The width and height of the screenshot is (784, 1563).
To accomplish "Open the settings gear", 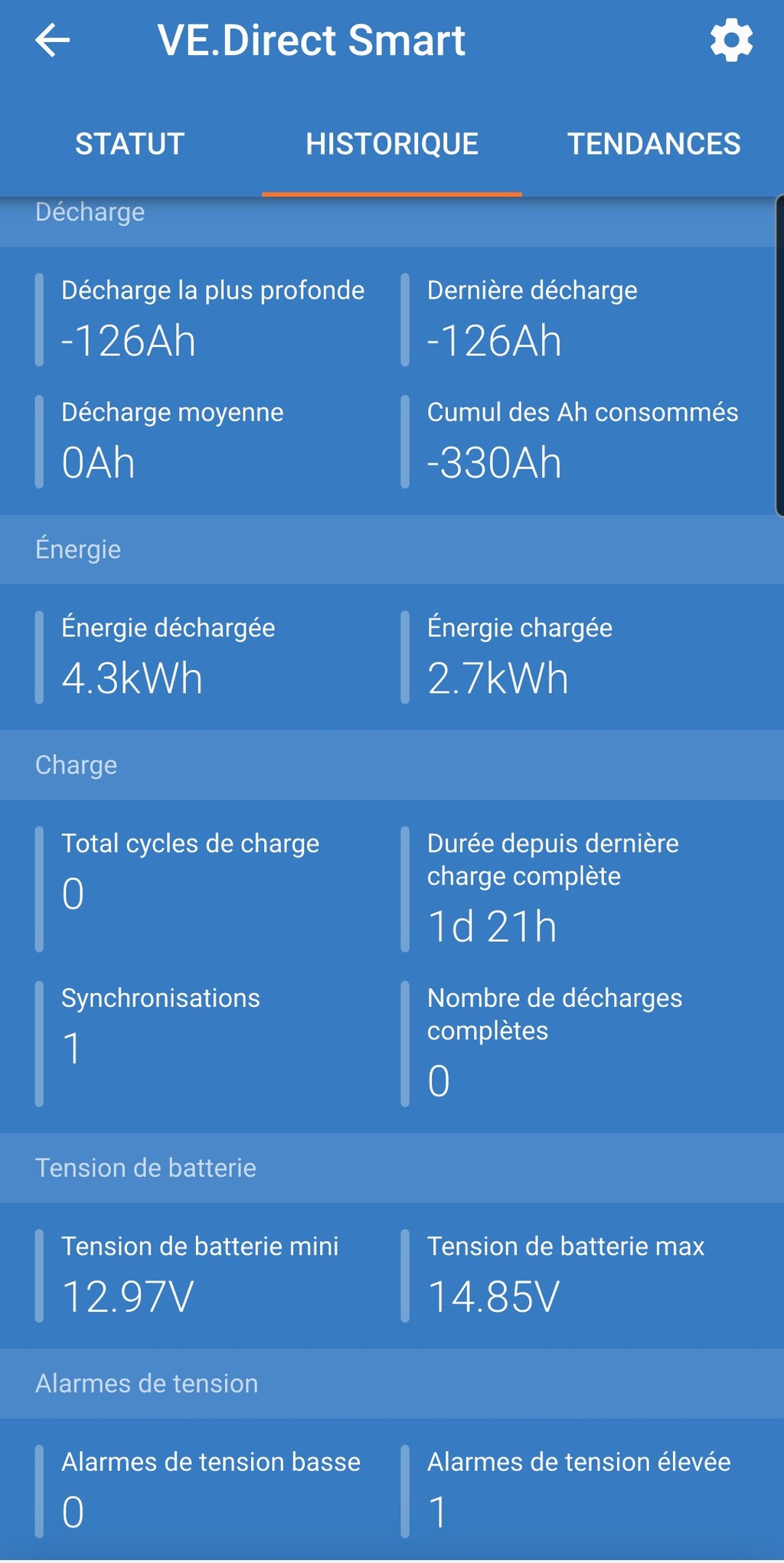I will pyautogui.click(x=731, y=40).
